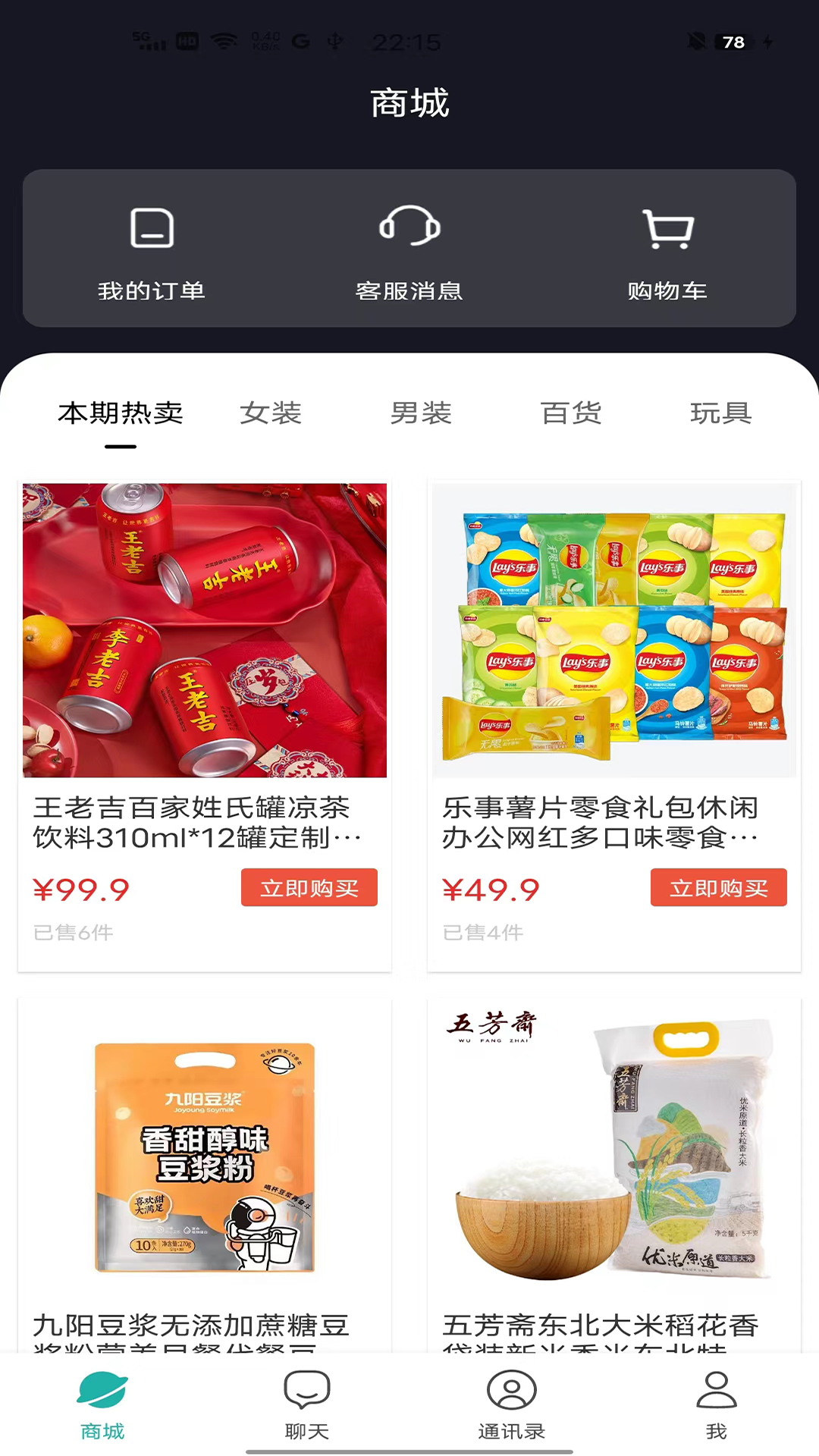Switch to the 通讯录 contacts tab
The image size is (819, 1456).
[512, 1404]
